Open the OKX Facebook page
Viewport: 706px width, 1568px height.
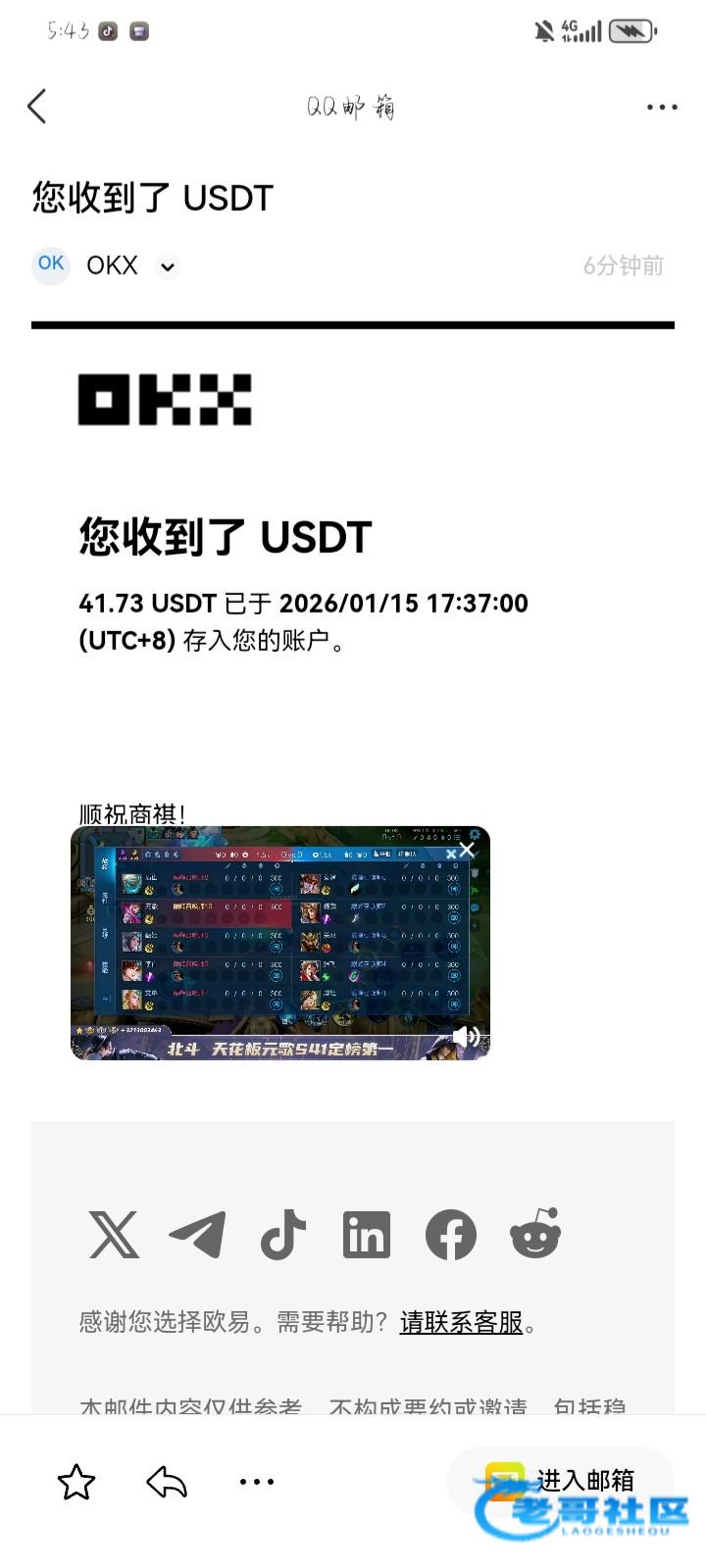click(451, 1234)
